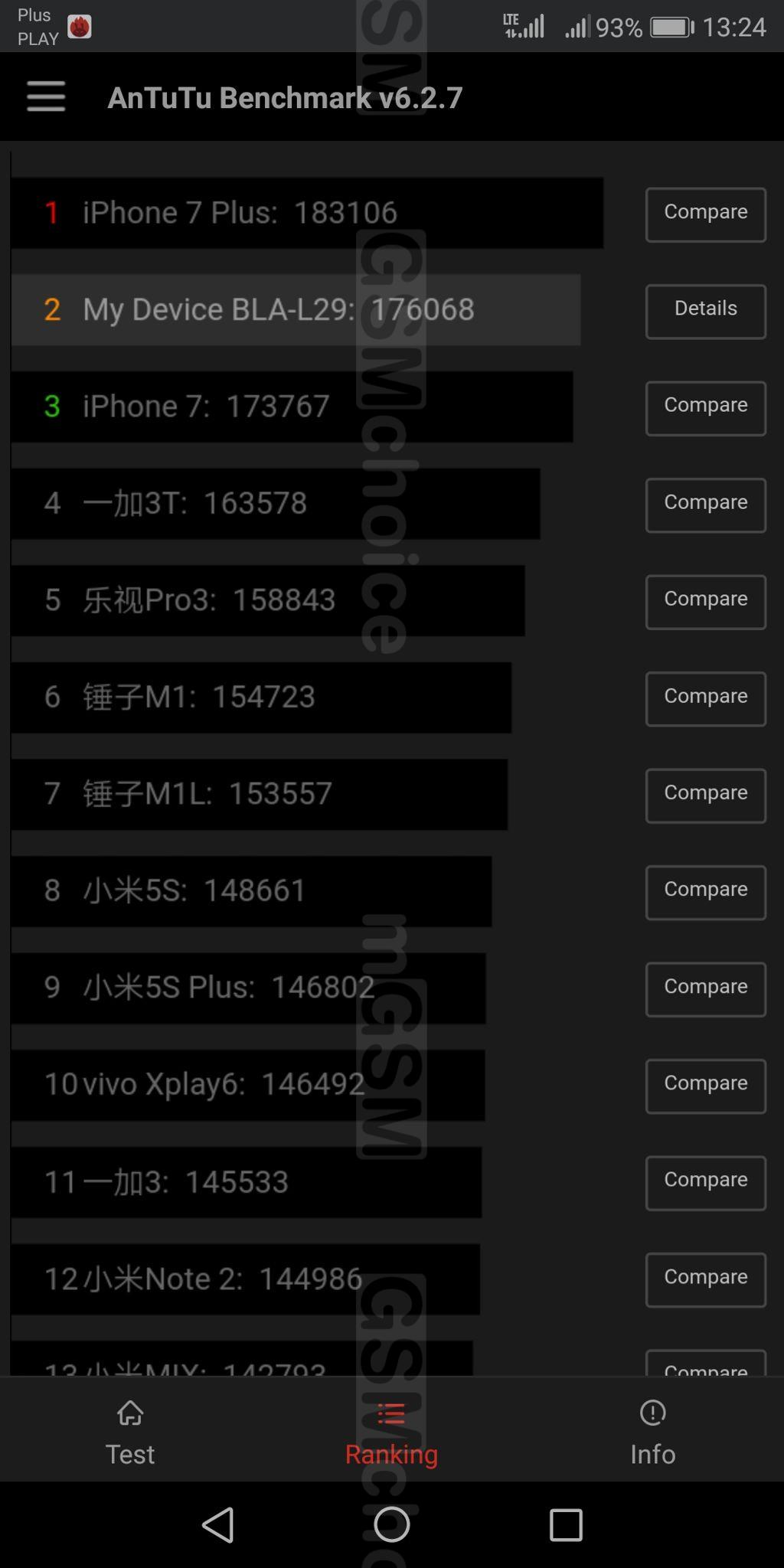
Task: View Details for My Device BLA-L29
Action: (x=705, y=312)
